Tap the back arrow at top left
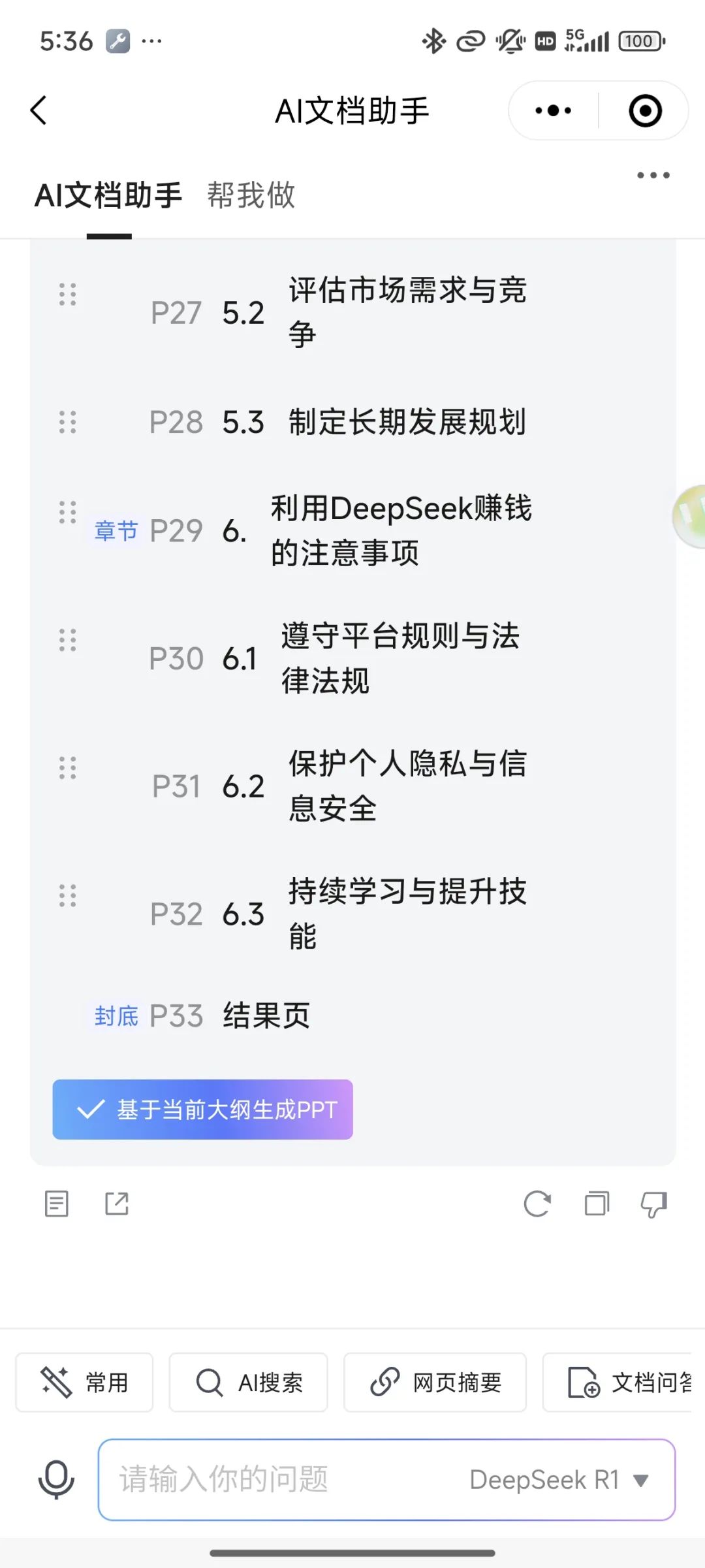The width and height of the screenshot is (705, 1568). point(39,110)
